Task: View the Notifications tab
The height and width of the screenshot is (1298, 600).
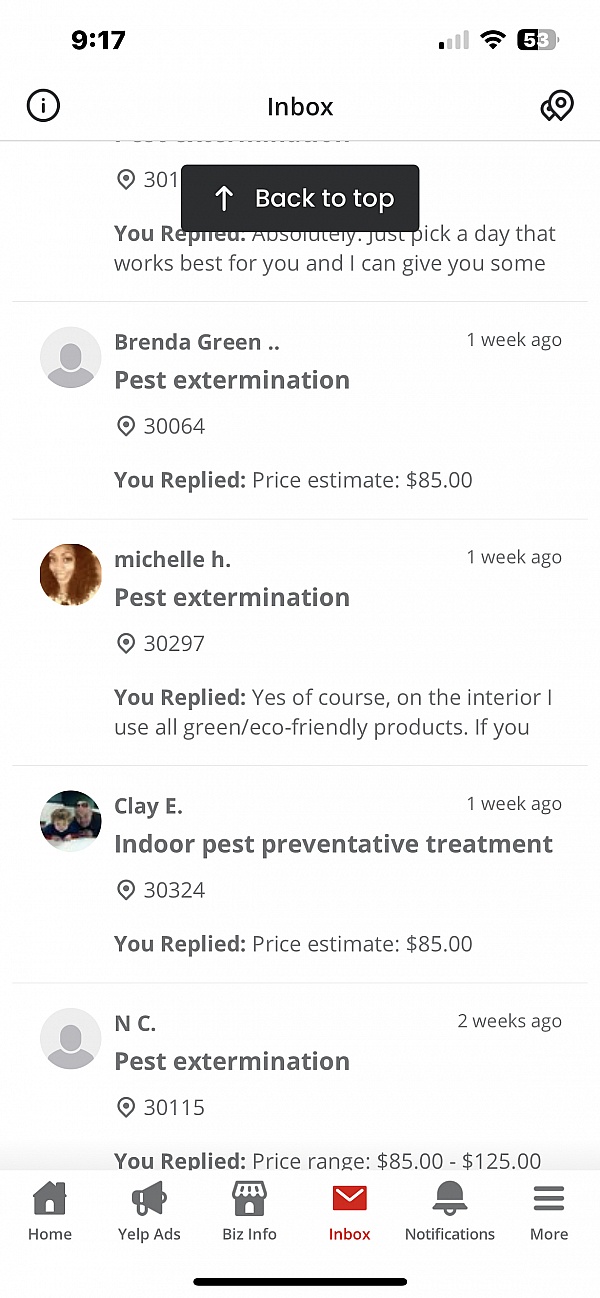Action: tap(450, 1211)
